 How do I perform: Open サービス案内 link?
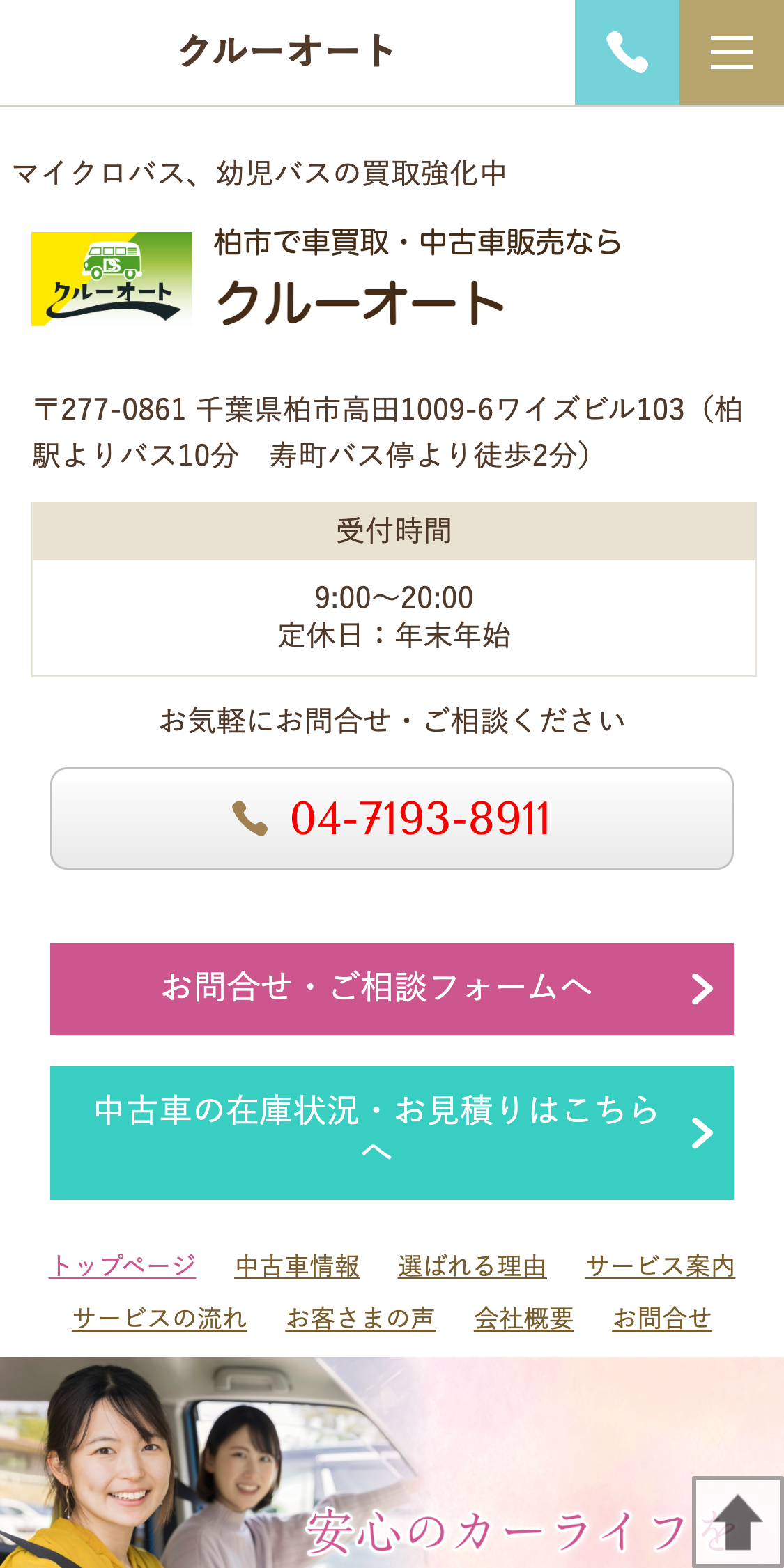coord(660,1266)
